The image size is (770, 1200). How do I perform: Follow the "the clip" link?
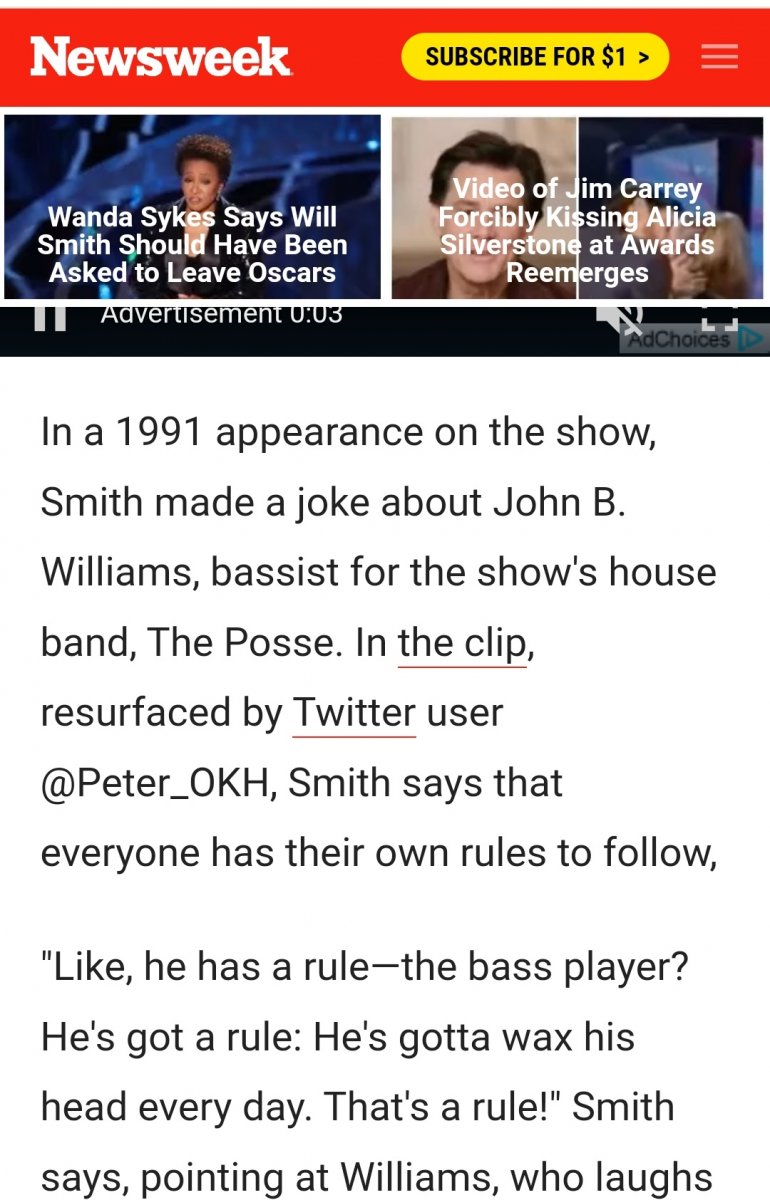tap(461, 643)
